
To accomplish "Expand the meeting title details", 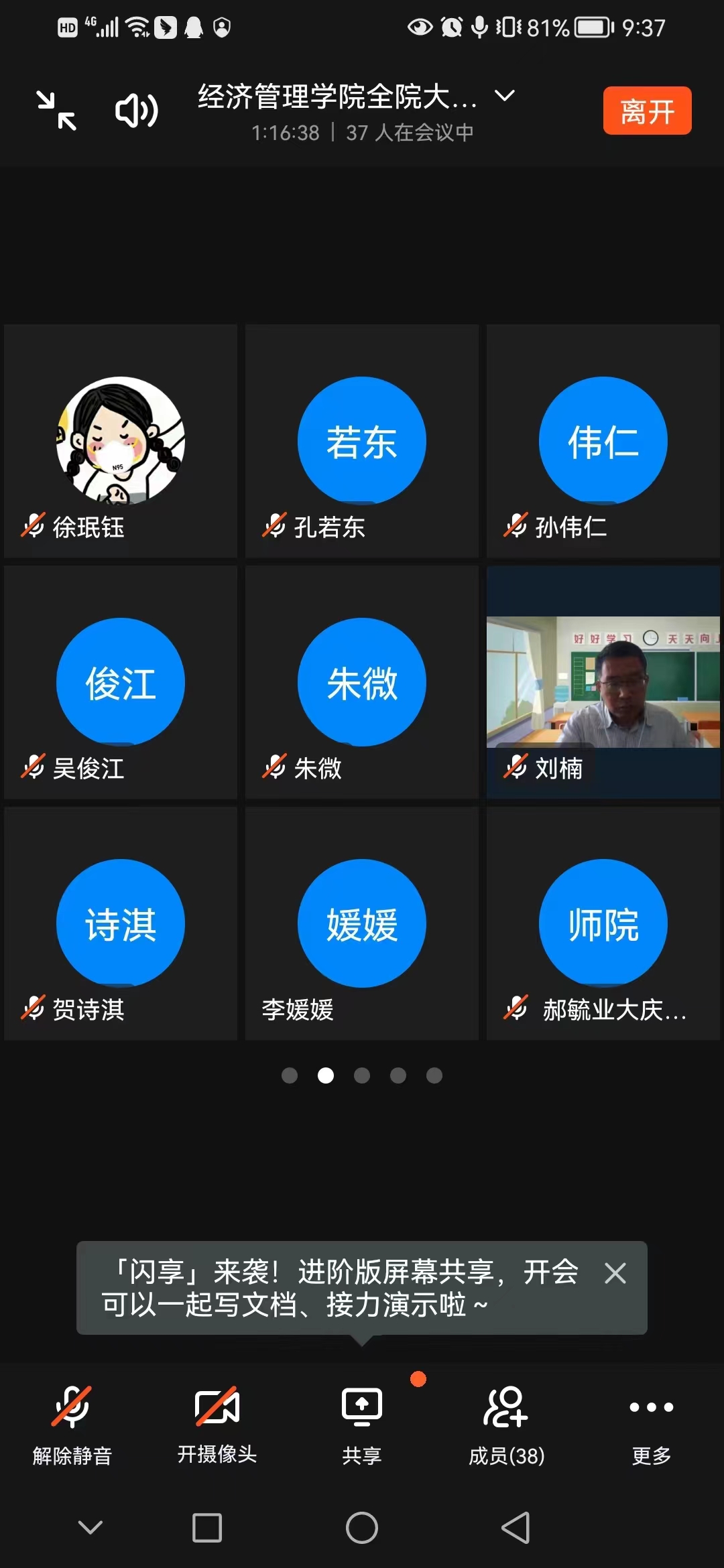I will [504, 96].
